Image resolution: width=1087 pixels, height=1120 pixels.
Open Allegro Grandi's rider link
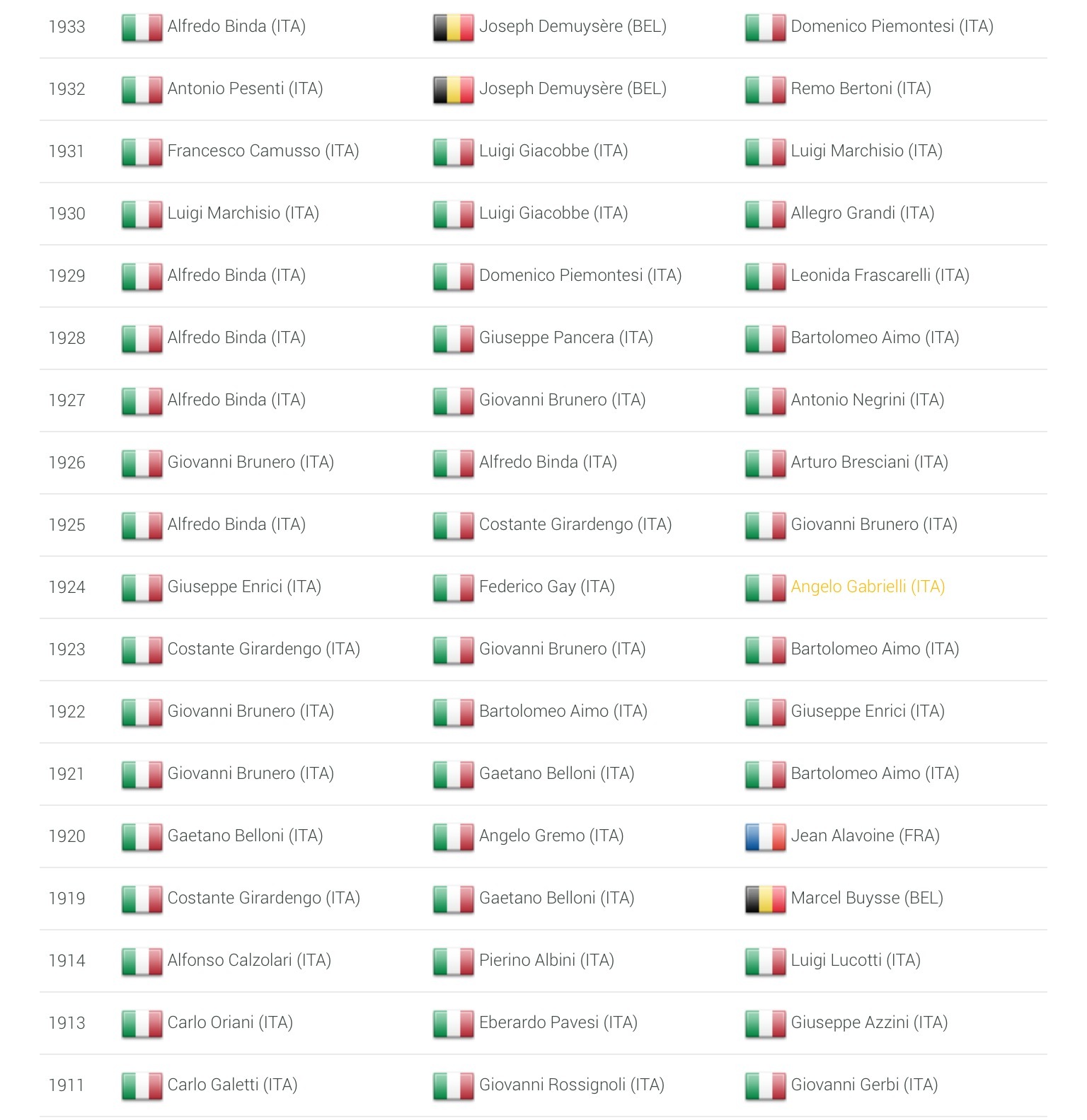[862, 213]
